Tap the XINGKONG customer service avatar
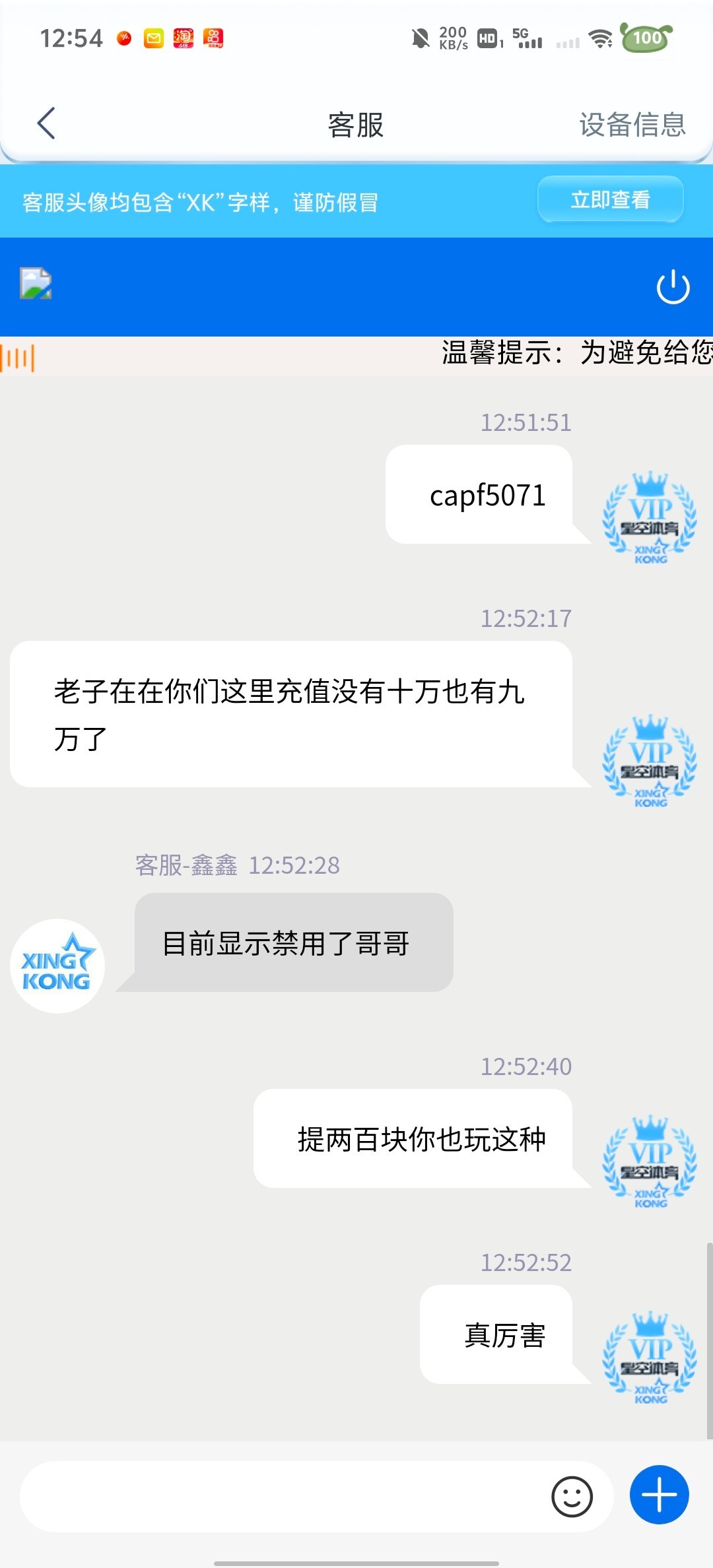This screenshot has height=1568, width=713. click(x=57, y=965)
